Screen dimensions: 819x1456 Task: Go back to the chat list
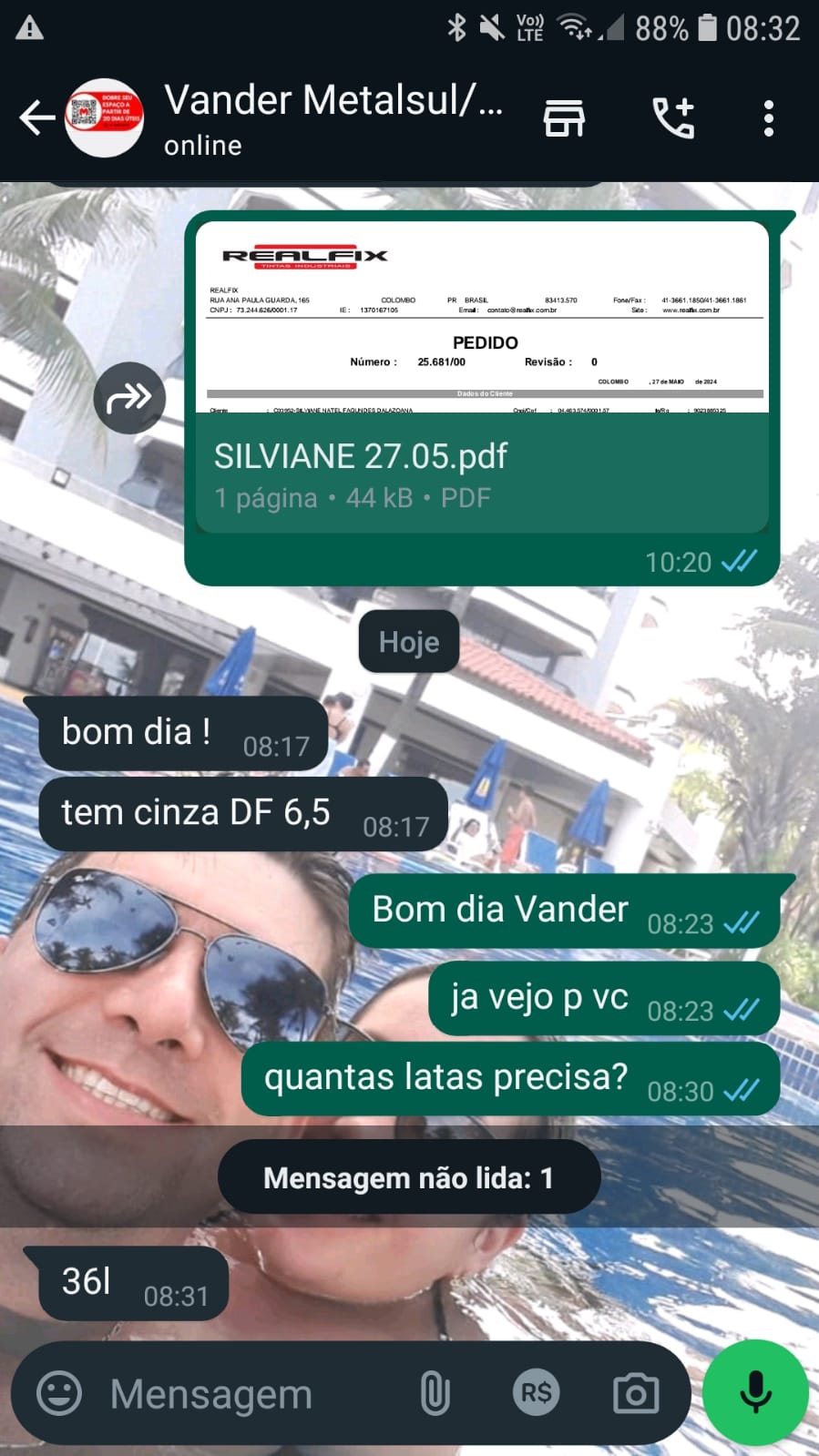coord(36,118)
